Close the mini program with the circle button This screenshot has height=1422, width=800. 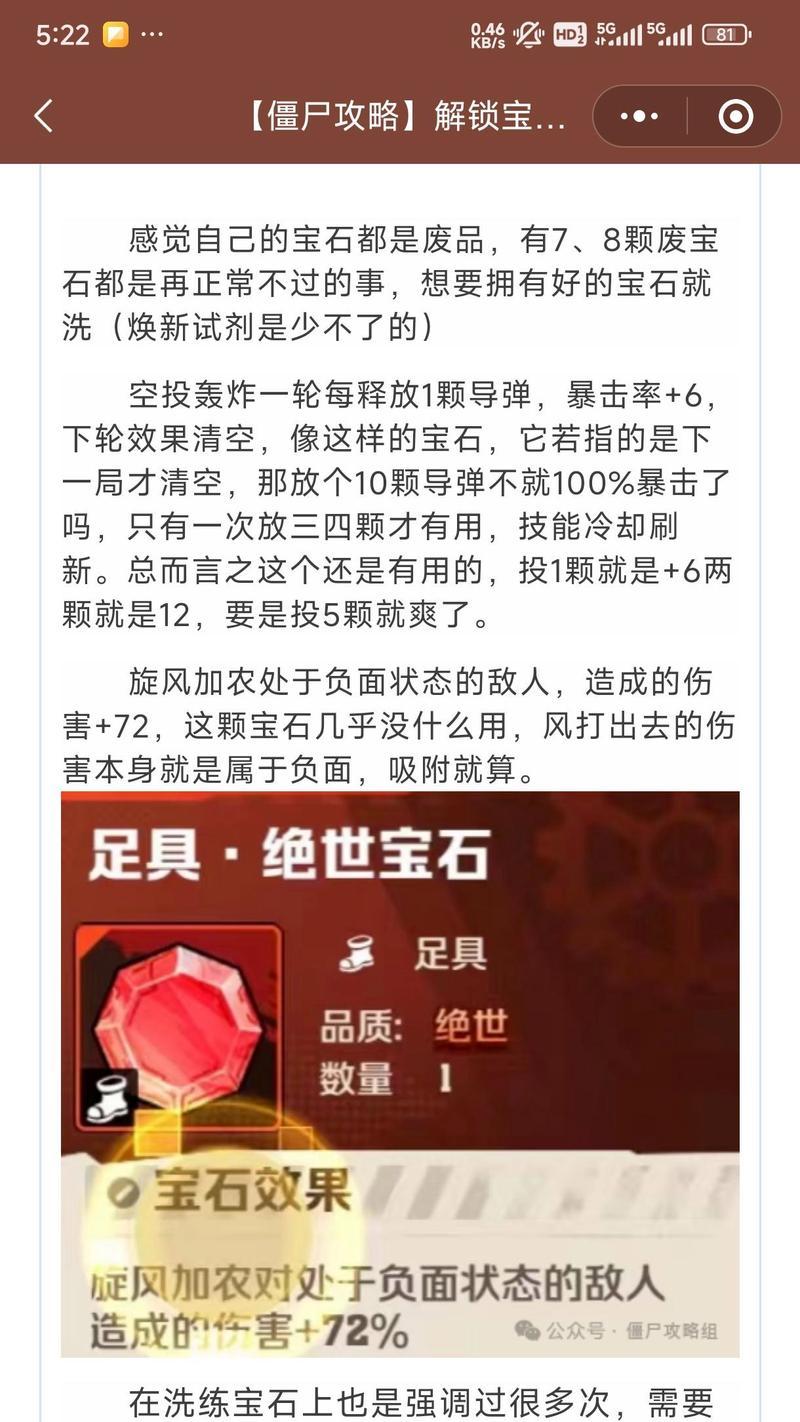point(736,117)
